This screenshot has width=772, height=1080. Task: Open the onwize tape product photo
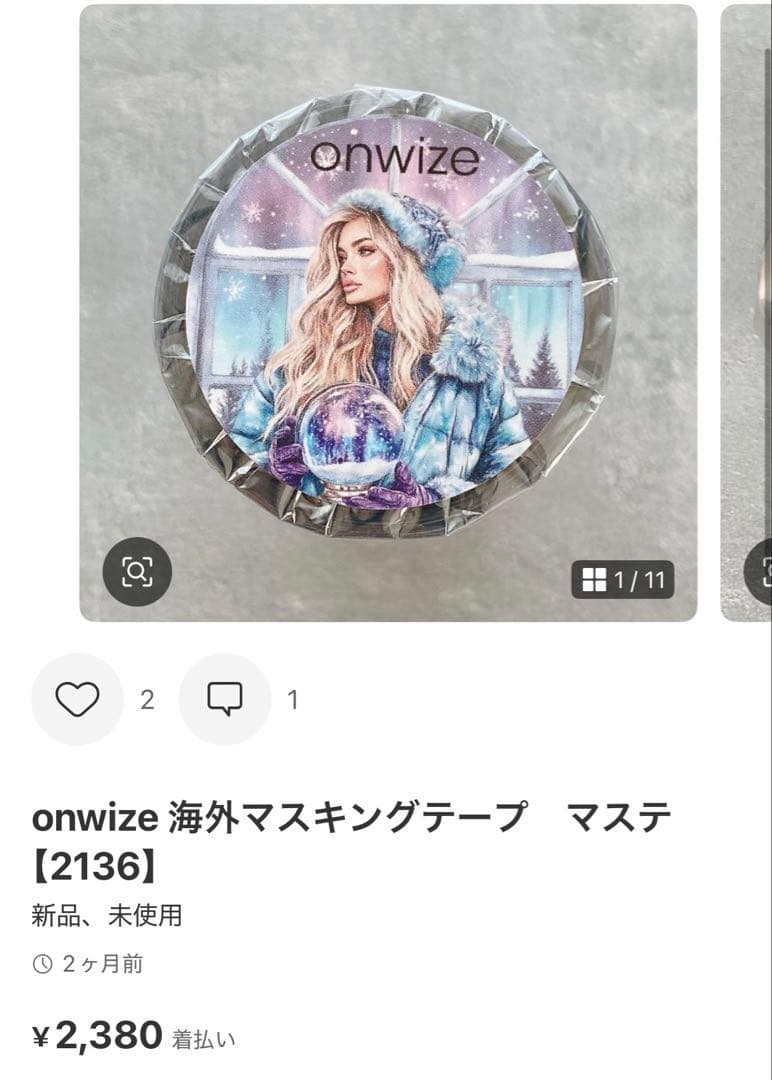[388, 312]
